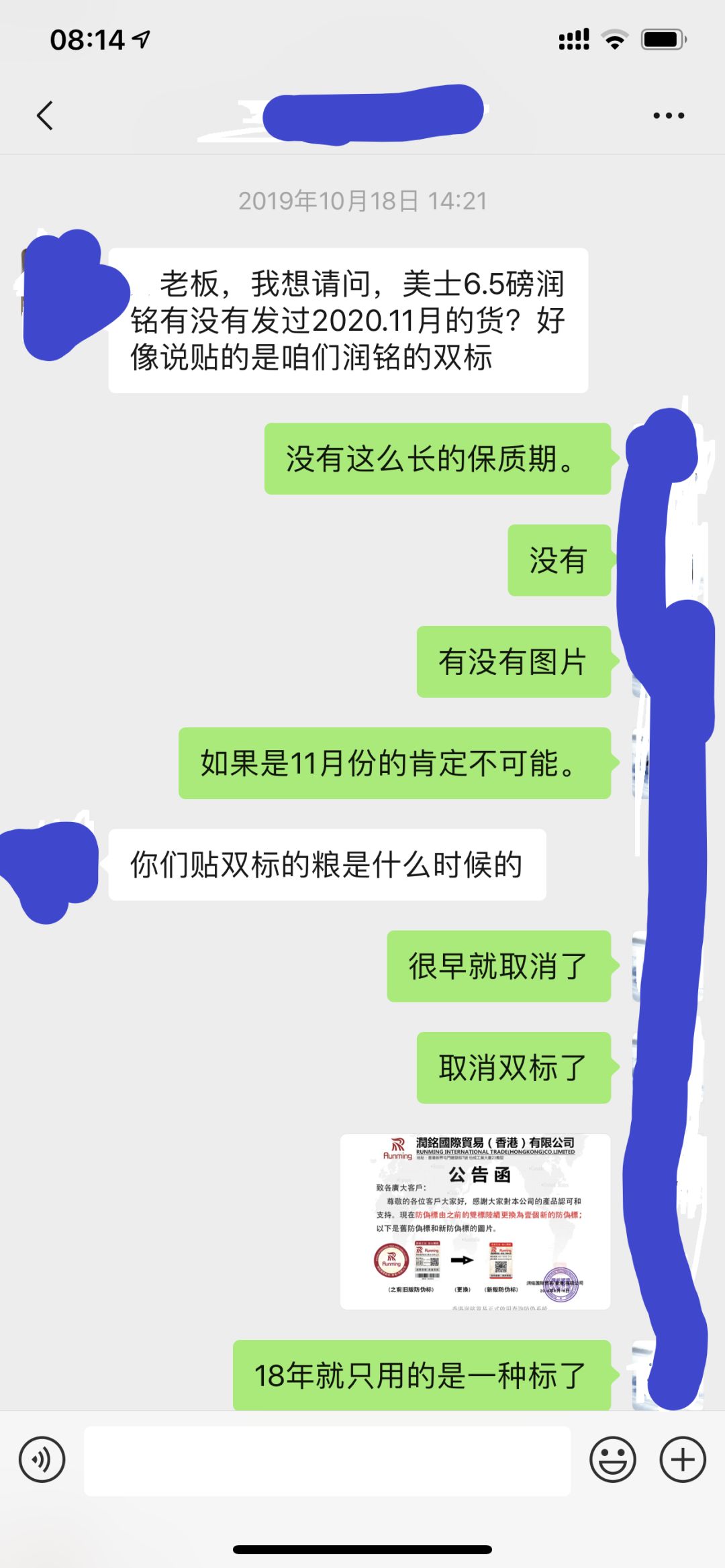Tap the location arrow next to the clock

[x=139, y=40]
